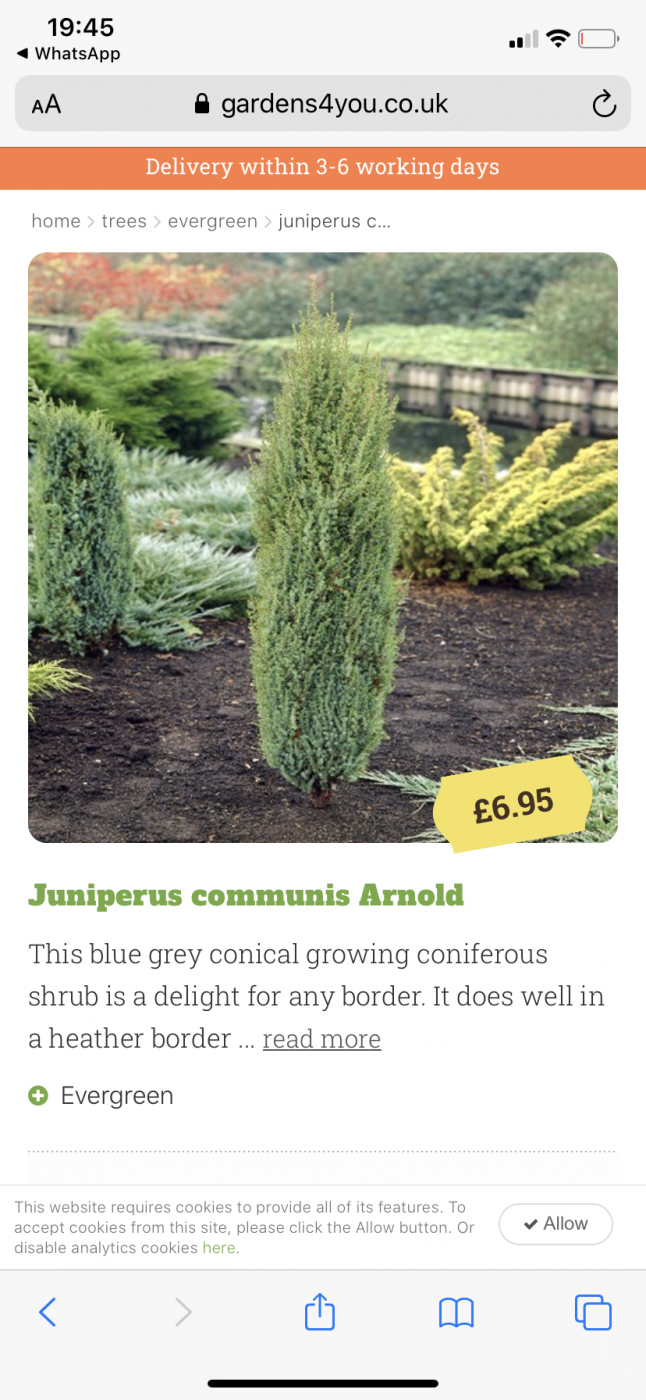
Task: Follow the 'here' link to disable analytics cookies
Action: coord(218,1247)
